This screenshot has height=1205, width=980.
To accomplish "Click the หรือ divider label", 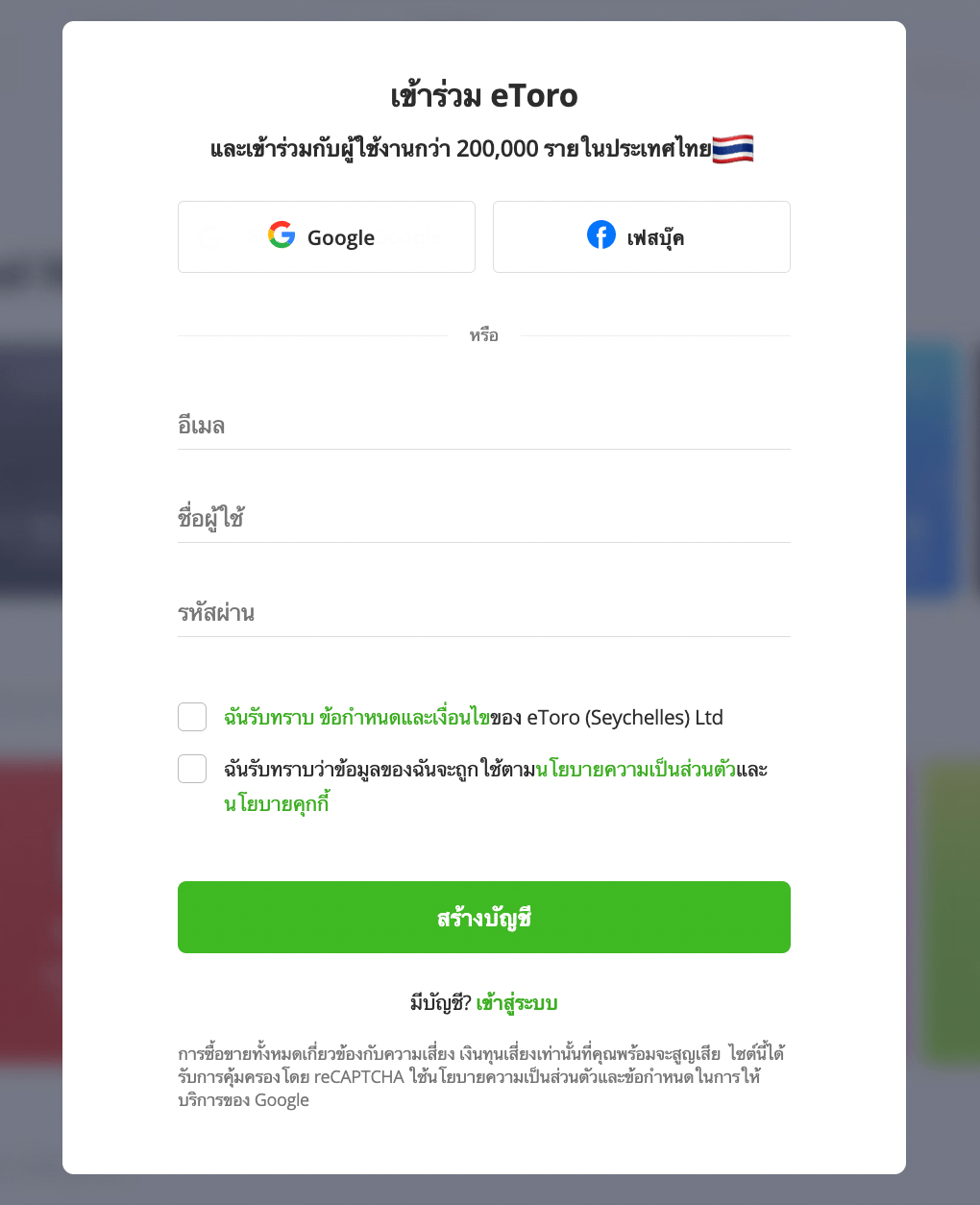I will pyautogui.click(x=484, y=334).
